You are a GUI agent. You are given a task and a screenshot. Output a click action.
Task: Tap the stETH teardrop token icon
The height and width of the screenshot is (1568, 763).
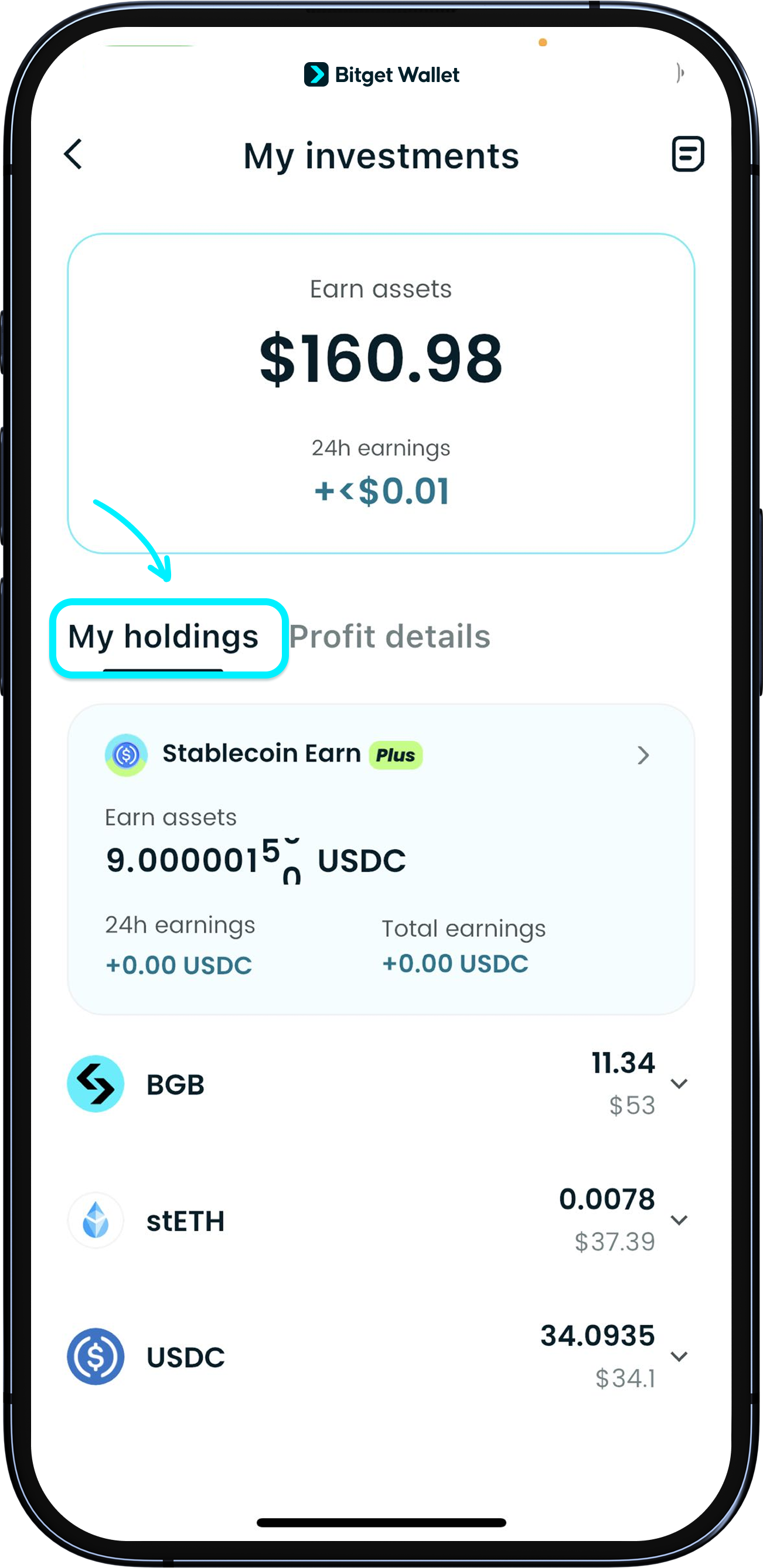(96, 1221)
